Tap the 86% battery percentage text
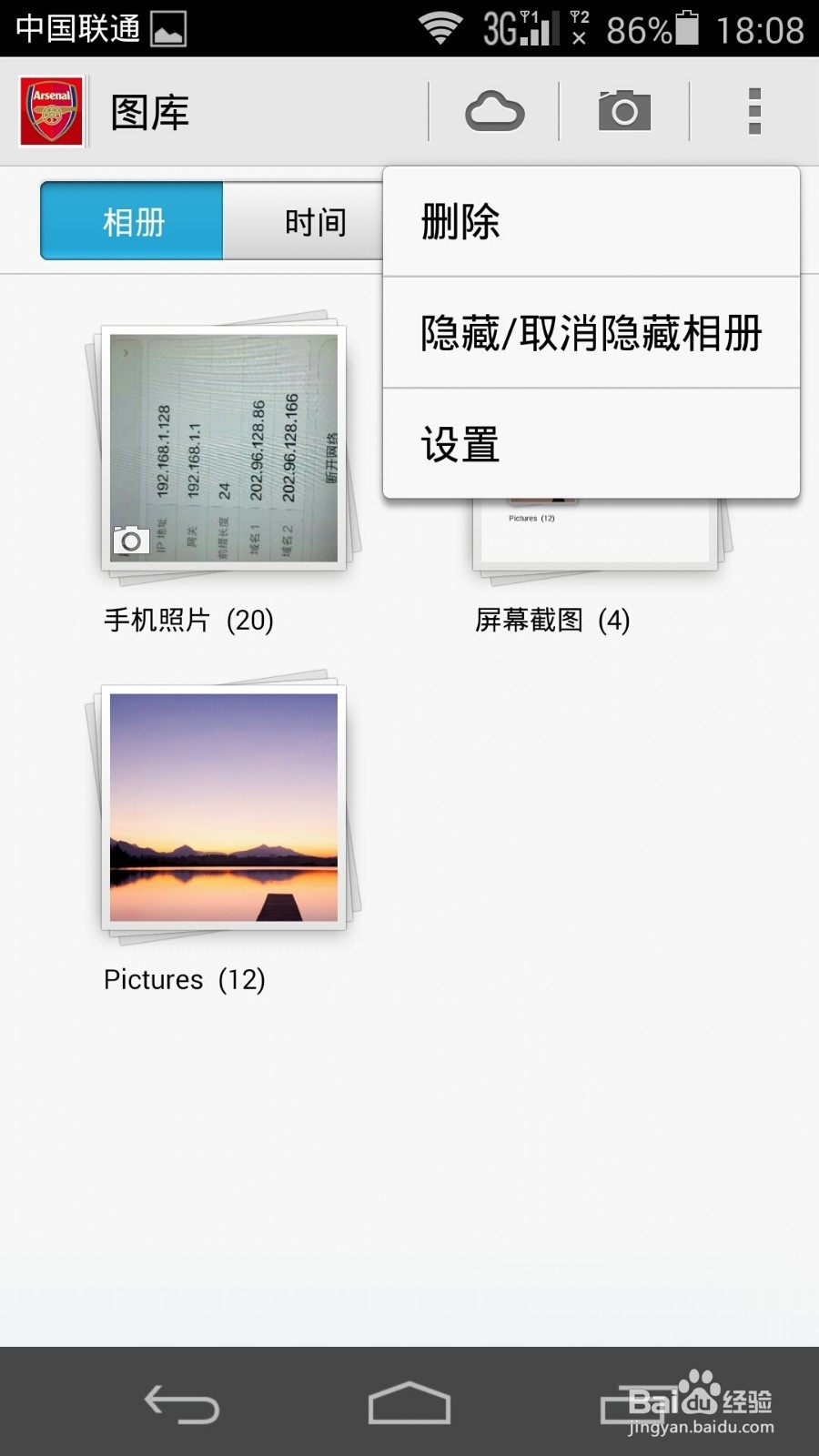This screenshot has width=819, height=1456. pyautogui.click(x=640, y=27)
